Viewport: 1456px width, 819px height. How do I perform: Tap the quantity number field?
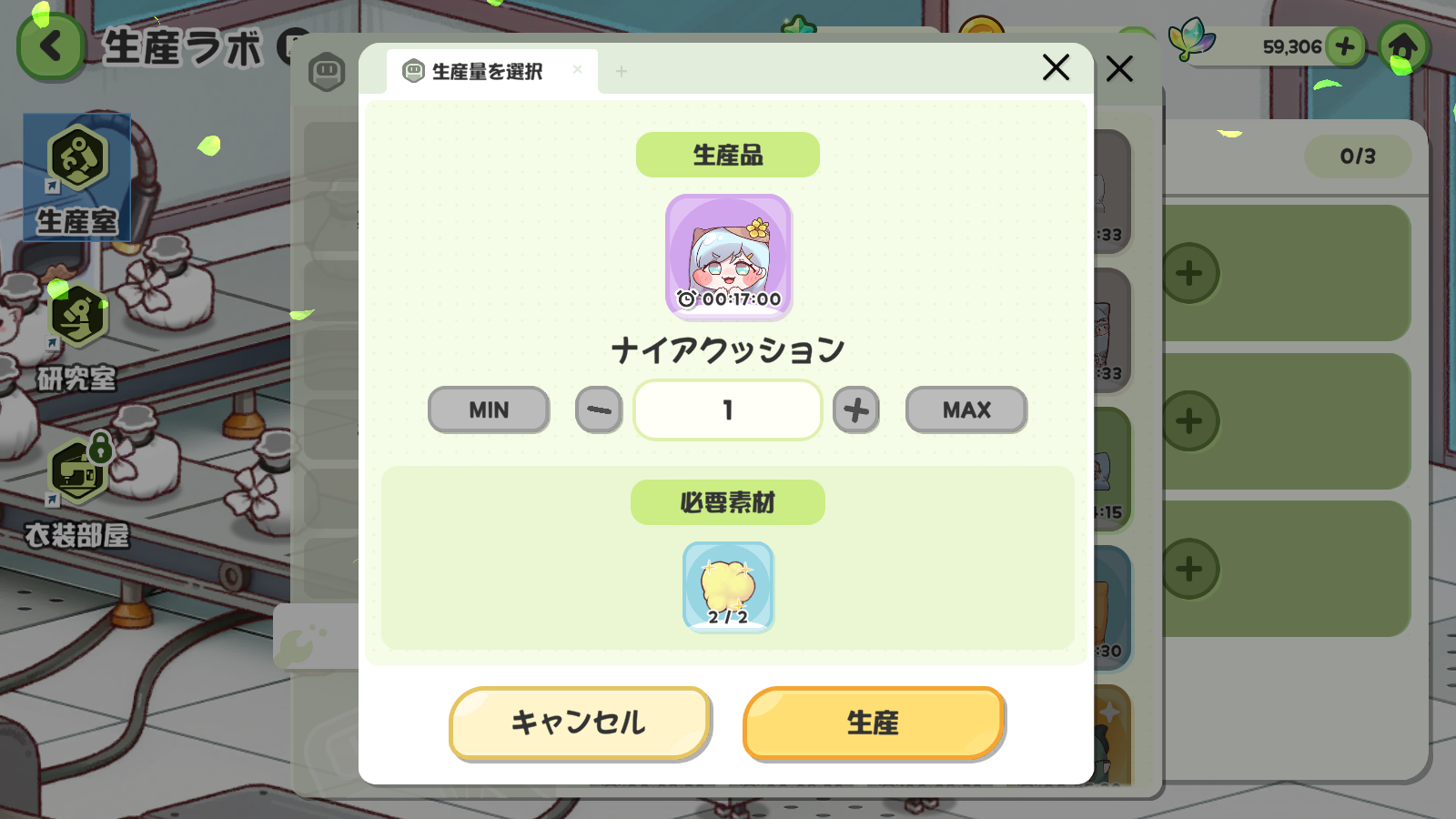coord(728,409)
